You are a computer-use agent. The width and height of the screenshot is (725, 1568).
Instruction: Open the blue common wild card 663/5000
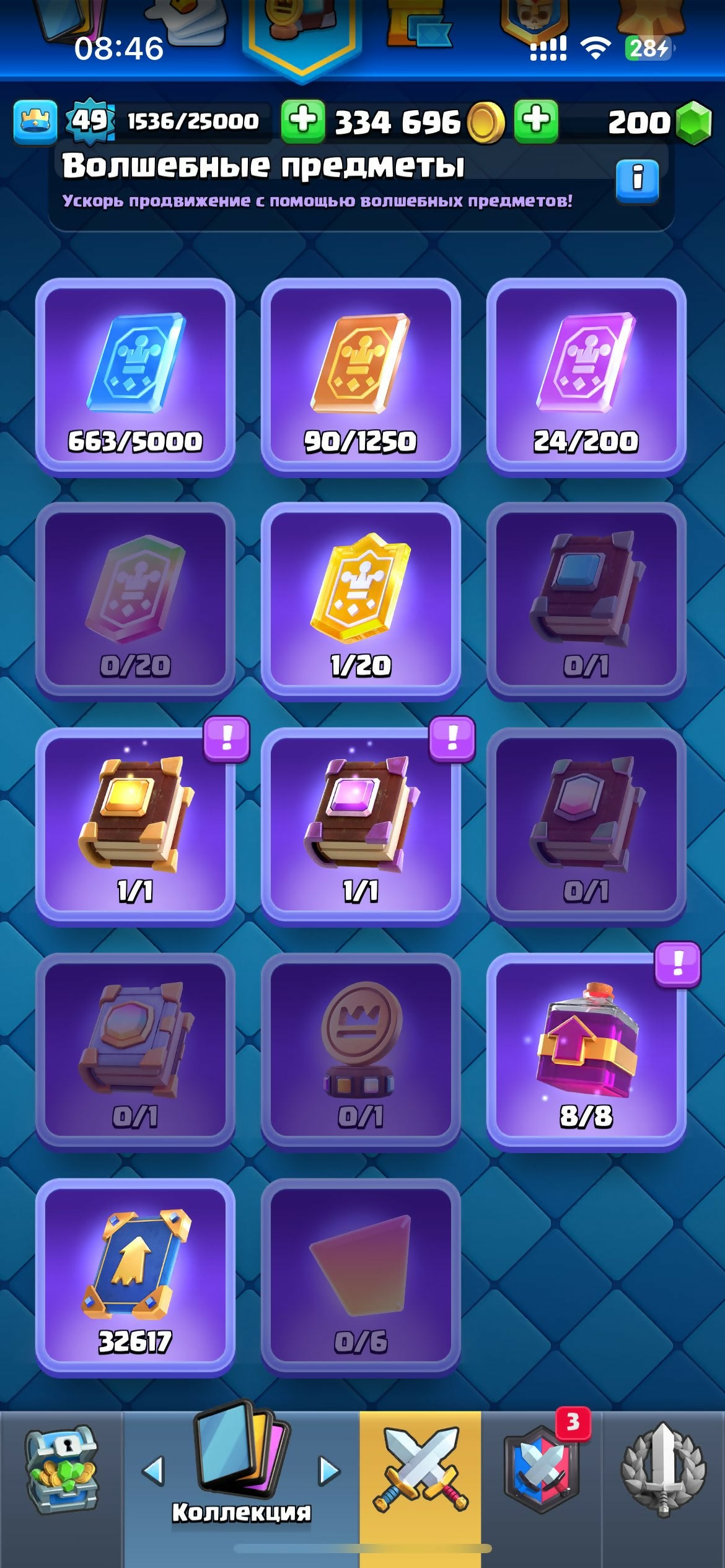[135, 377]
